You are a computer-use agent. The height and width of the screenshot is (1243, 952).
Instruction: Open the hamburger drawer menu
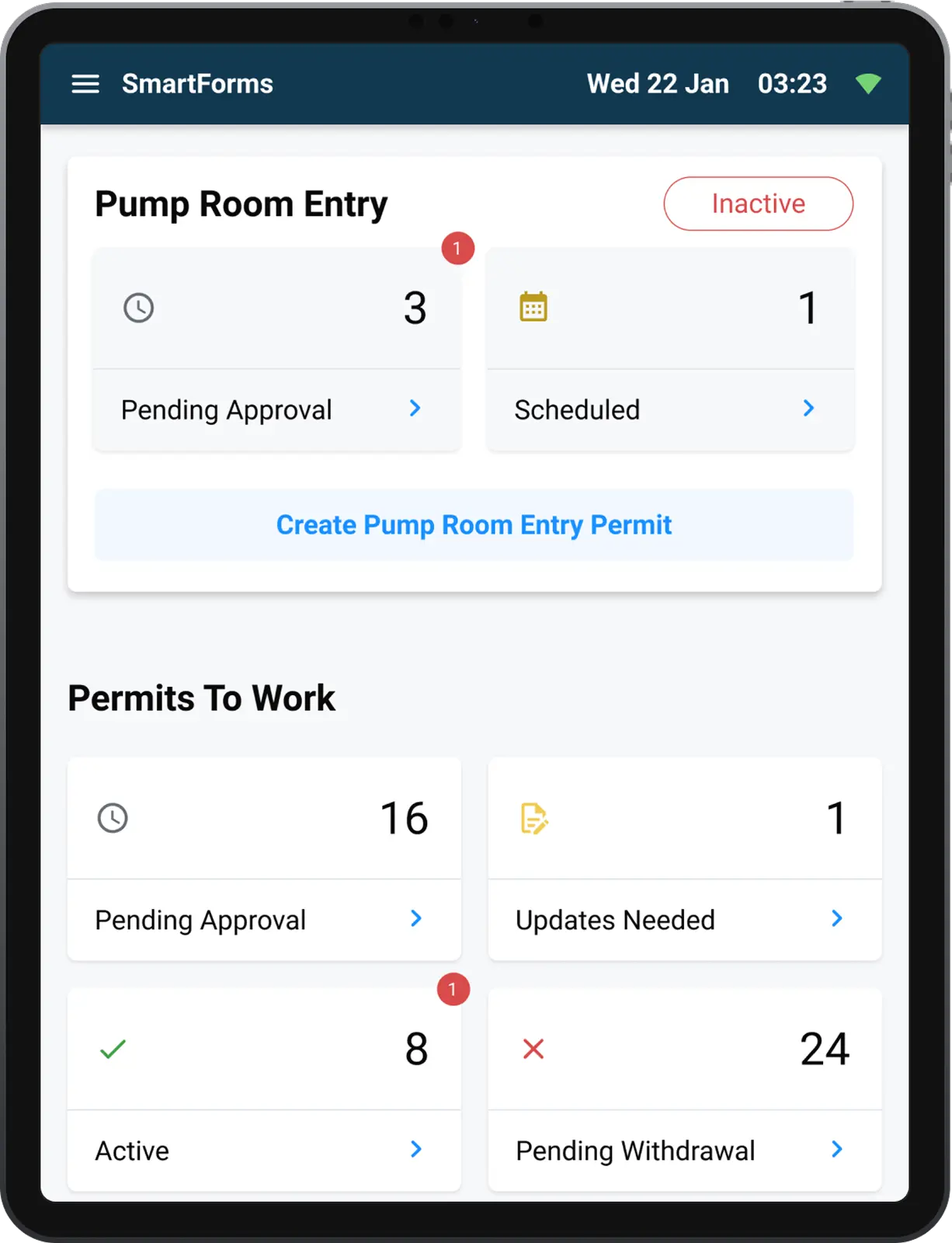pyautogui.click(x=85, y=84)
